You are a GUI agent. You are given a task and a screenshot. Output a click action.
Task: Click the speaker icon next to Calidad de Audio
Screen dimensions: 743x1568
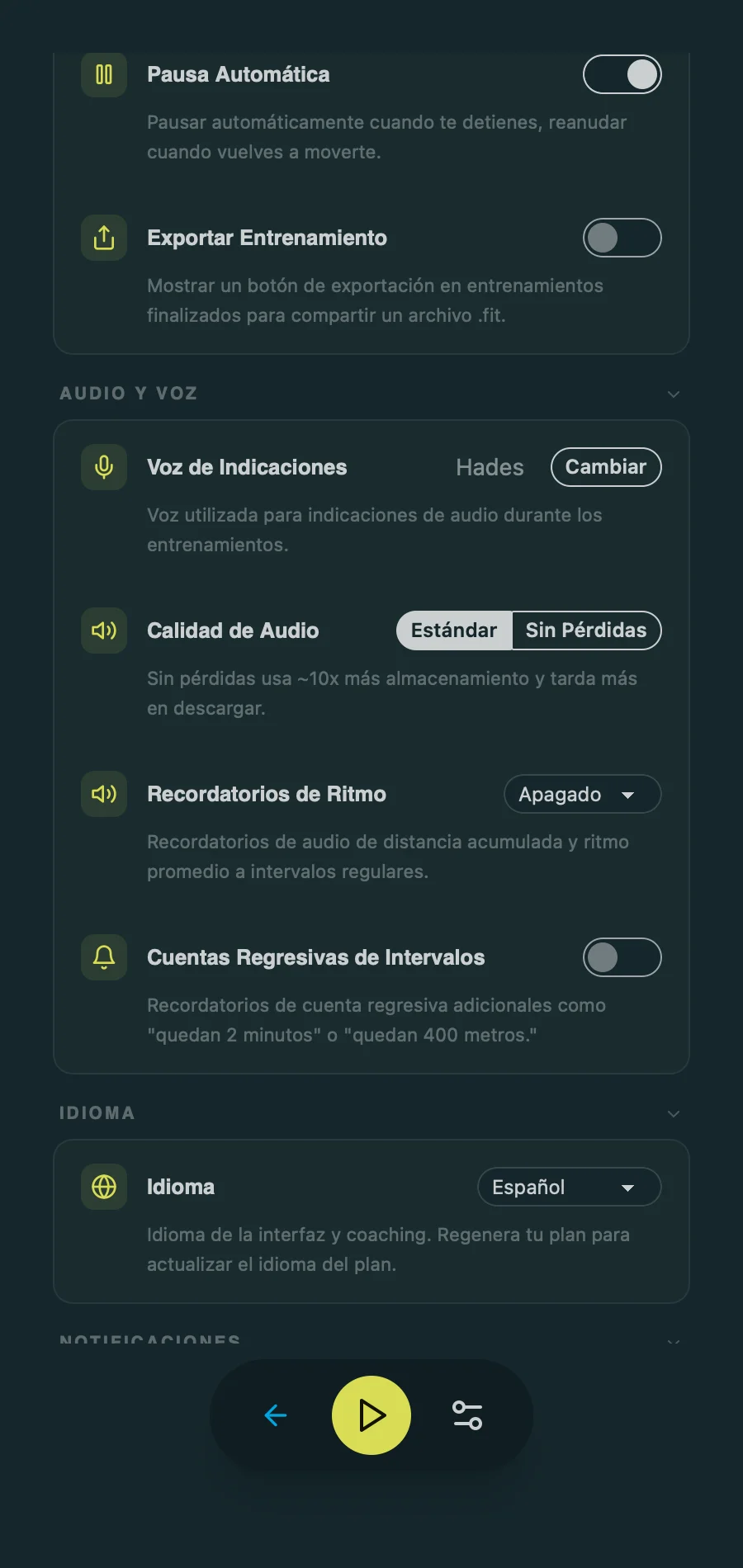[103, 630]
